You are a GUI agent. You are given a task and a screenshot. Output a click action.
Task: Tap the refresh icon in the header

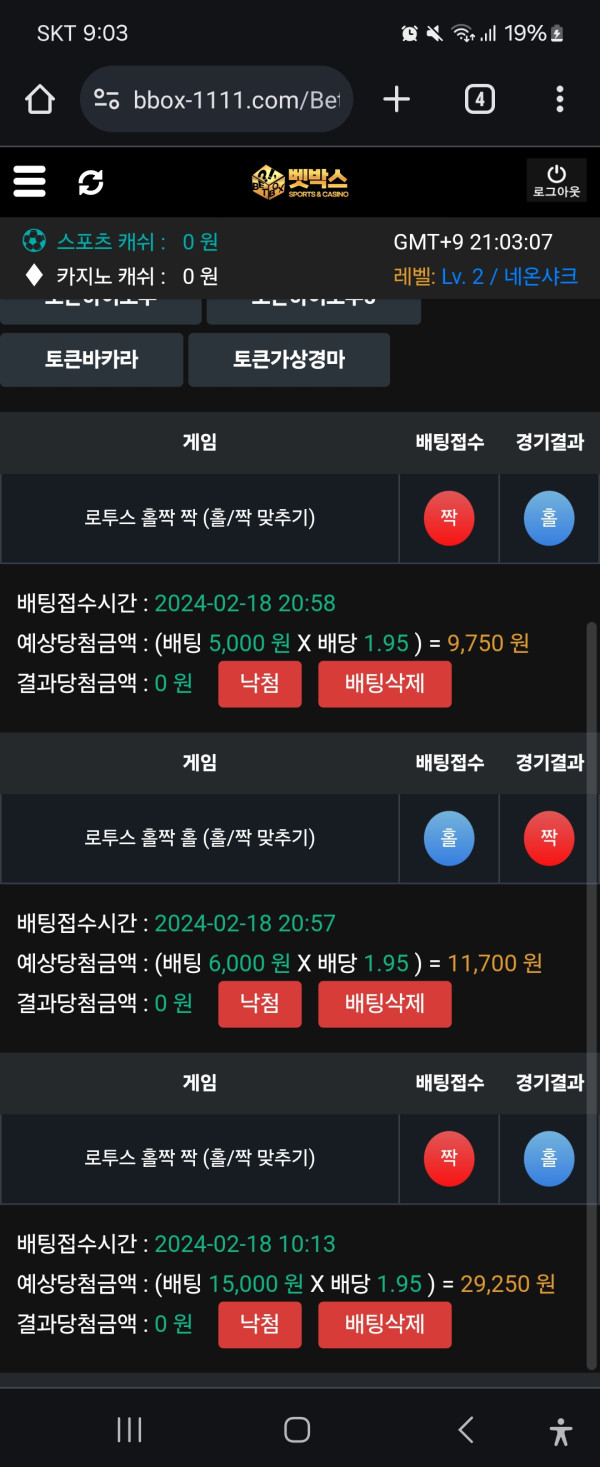(x=91, y=182)
